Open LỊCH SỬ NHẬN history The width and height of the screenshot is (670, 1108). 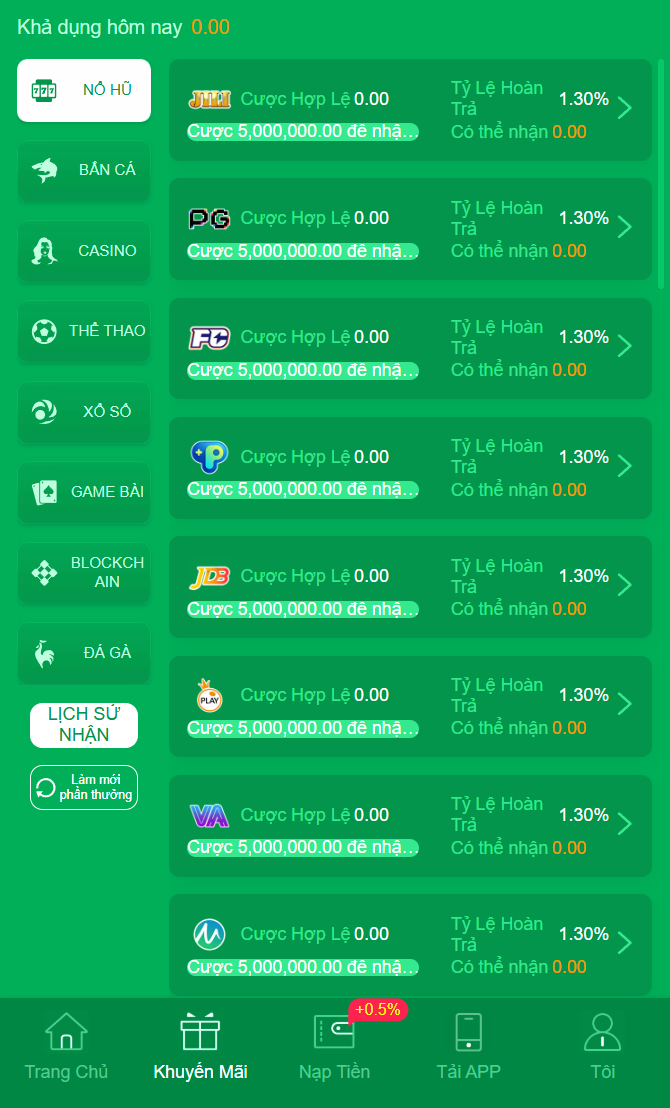click(x=84, y=725)
